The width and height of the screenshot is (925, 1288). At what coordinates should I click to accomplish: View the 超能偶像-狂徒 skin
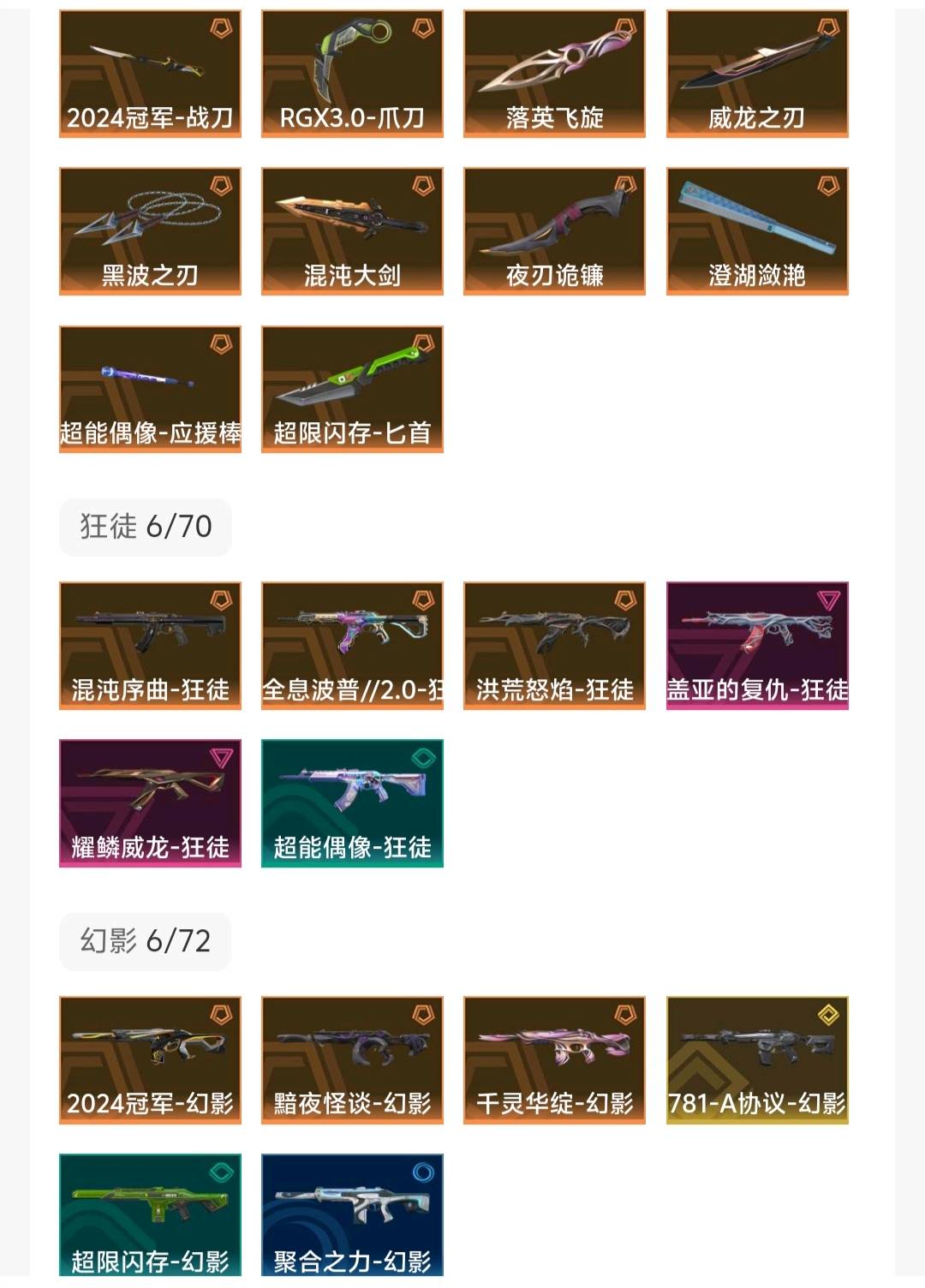pos(352,803)
